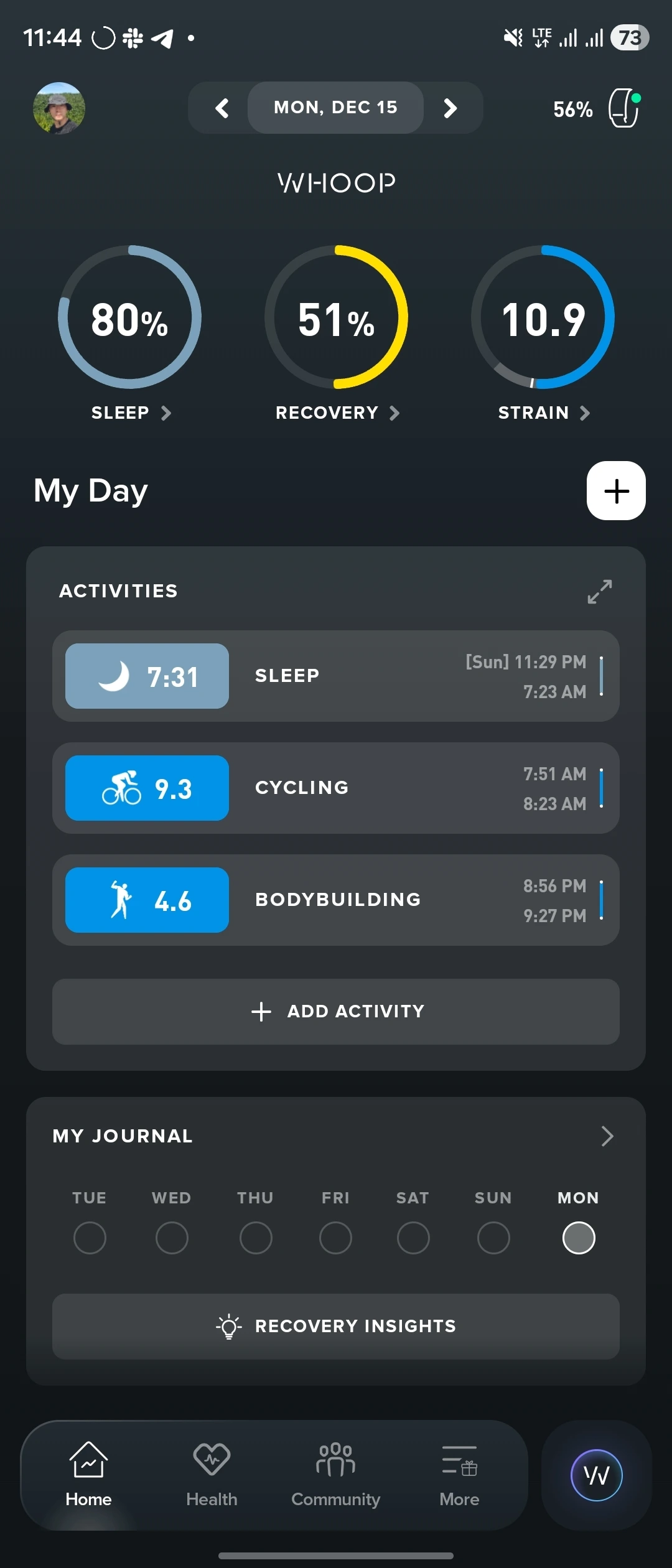Open the profile avatar photo
The image size is (672, 1568).
coord(59,108)
